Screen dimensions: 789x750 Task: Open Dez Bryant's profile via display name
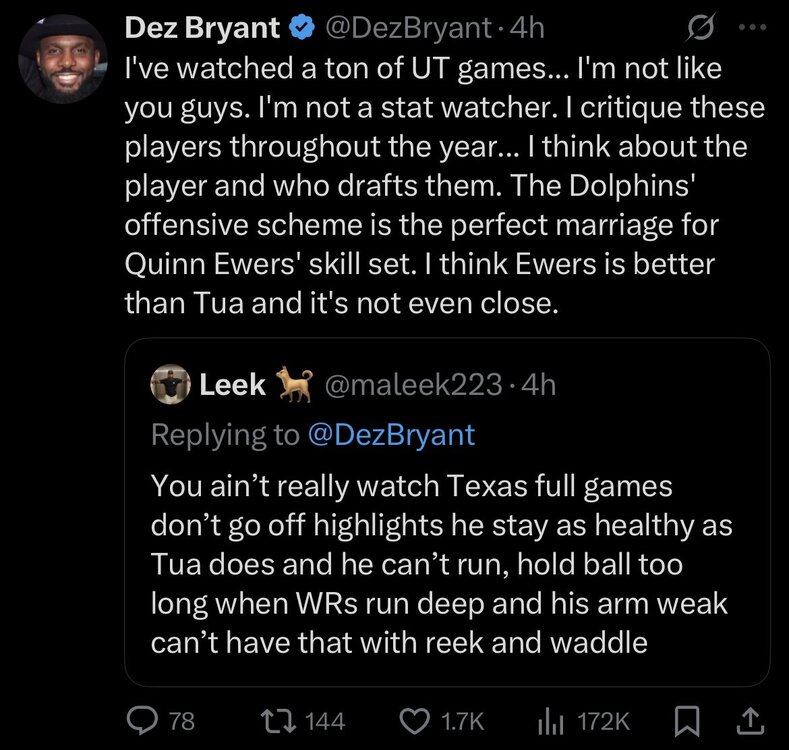[x=201, y=29]
